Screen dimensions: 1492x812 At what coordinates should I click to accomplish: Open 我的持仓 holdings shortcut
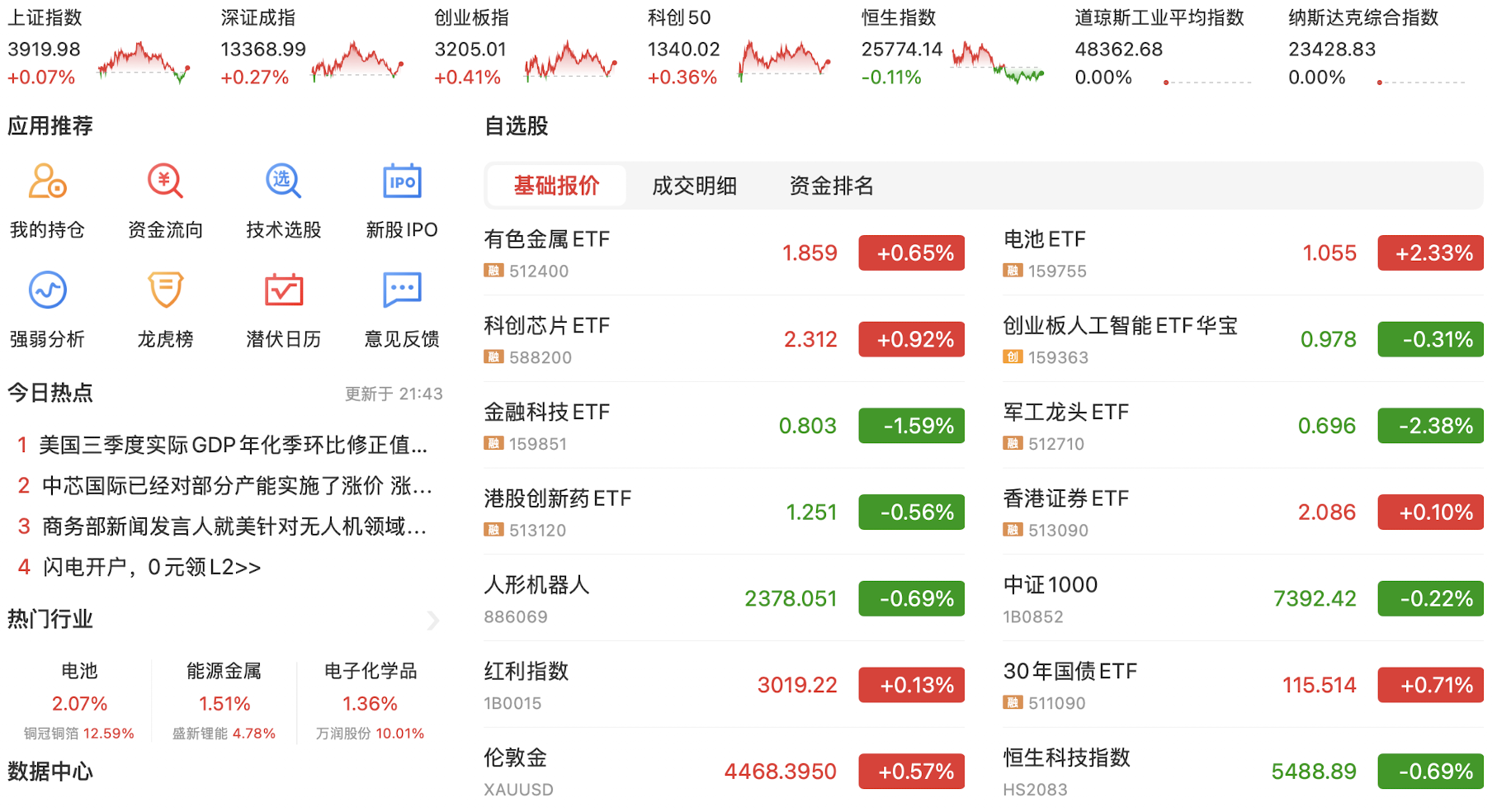click(47, 201)
